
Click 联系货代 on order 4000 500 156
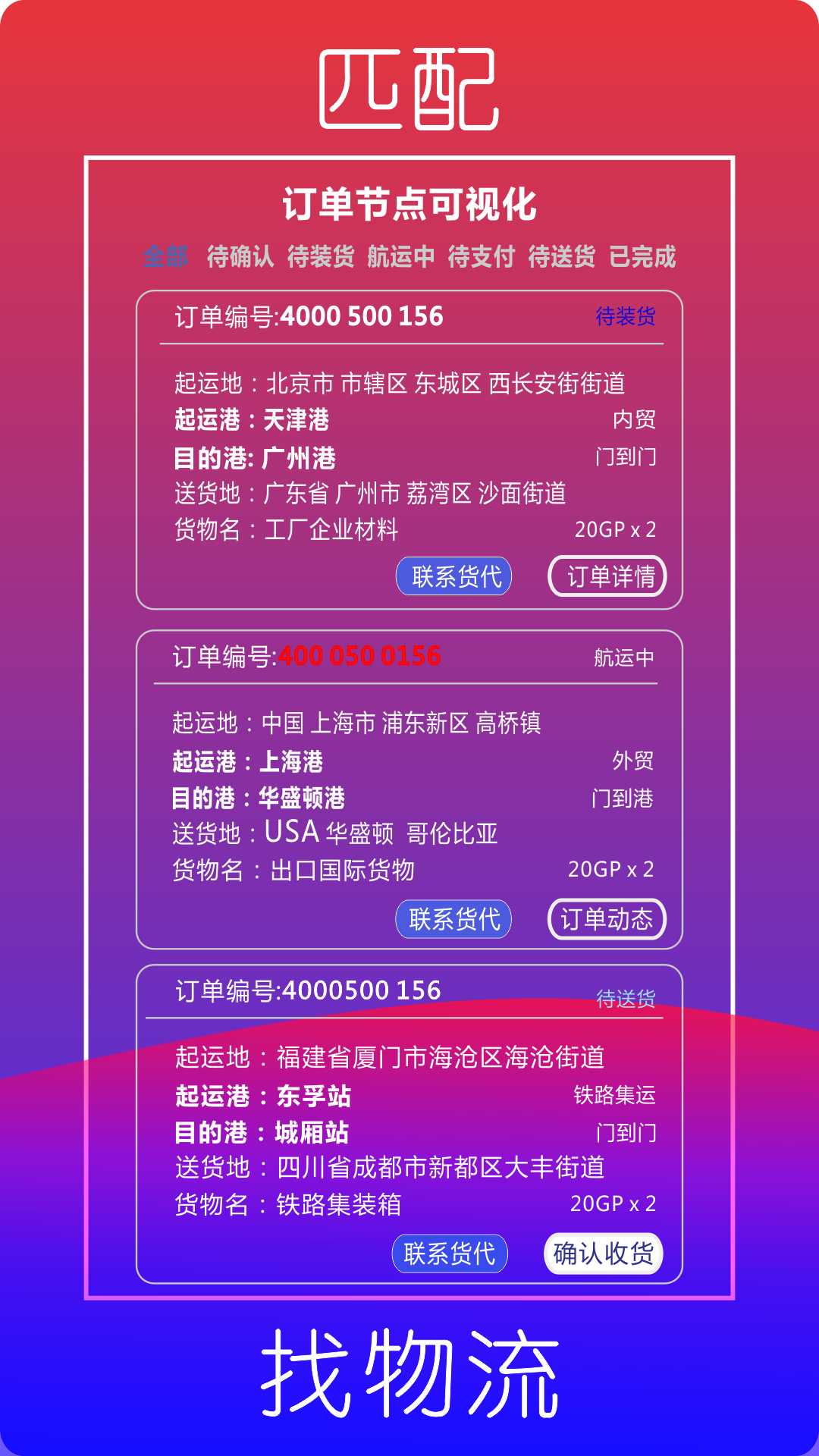pyautogui.click(x=455, y=576)
